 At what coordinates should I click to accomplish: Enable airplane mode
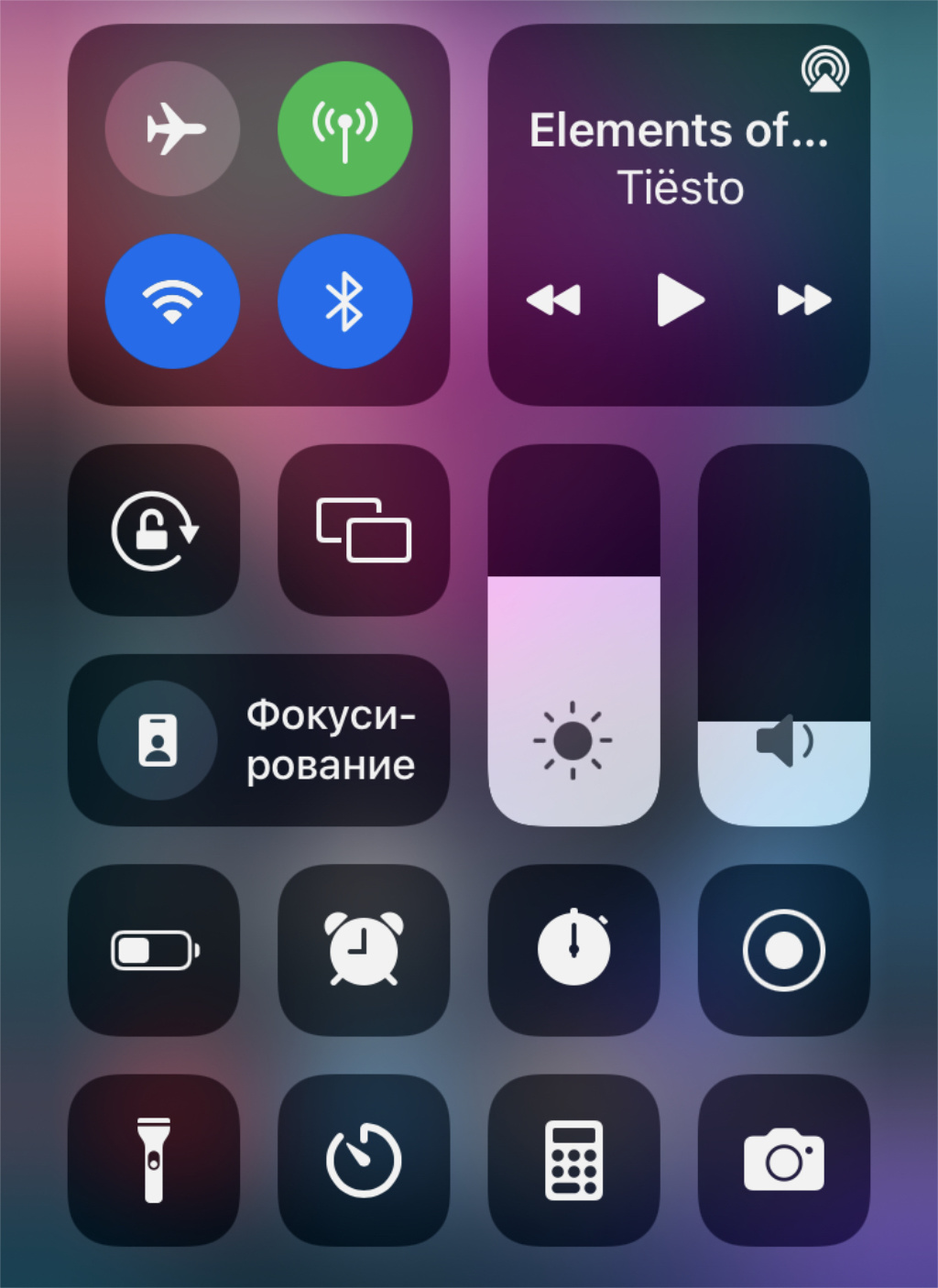(172, 128)
